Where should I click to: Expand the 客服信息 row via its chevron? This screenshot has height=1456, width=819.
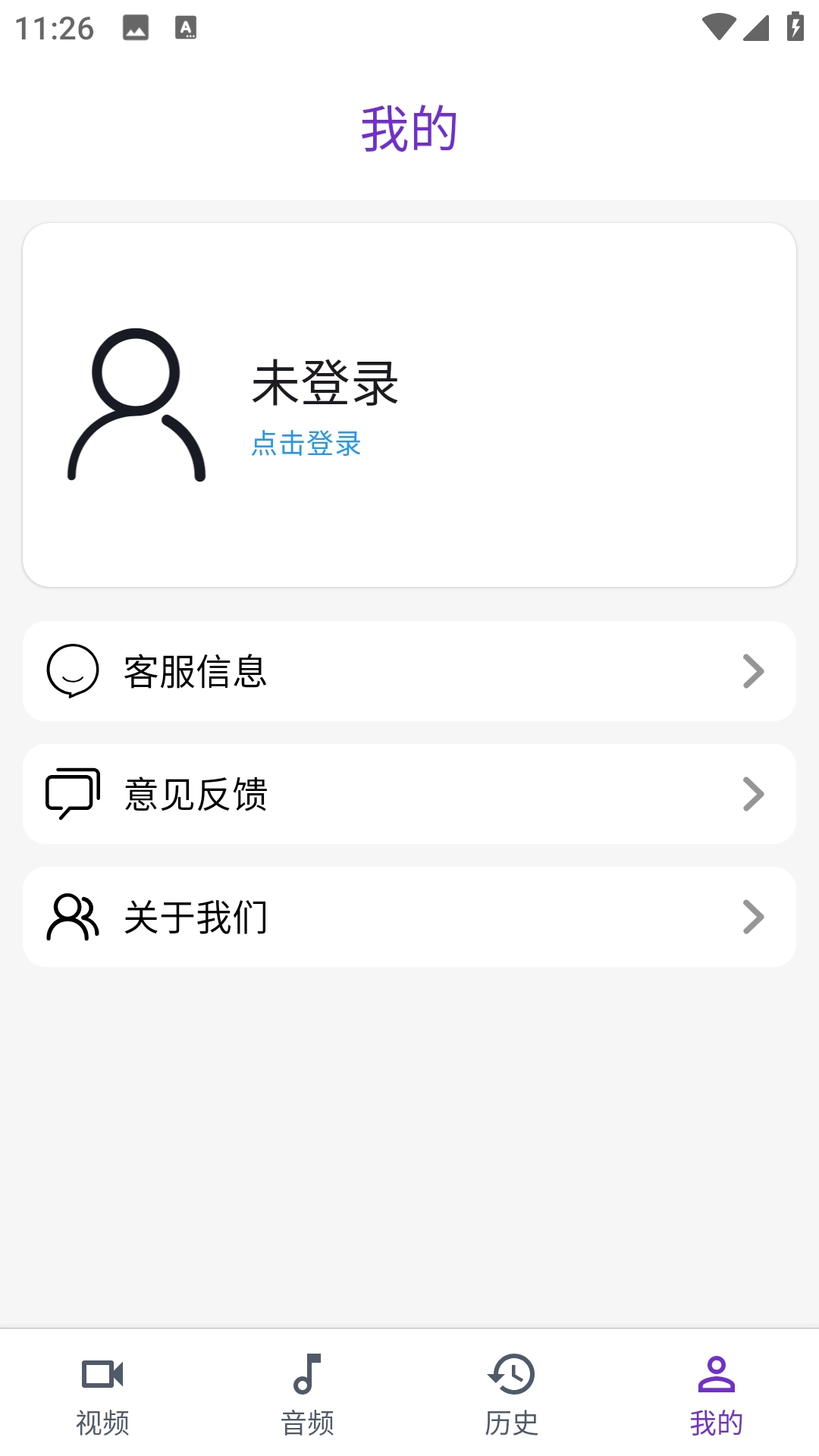[752, 671]
